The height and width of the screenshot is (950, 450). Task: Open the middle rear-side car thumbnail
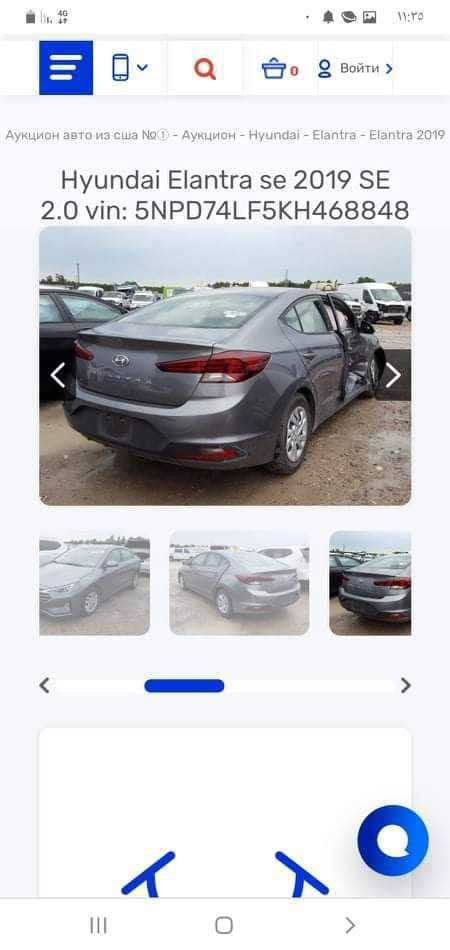239,583
